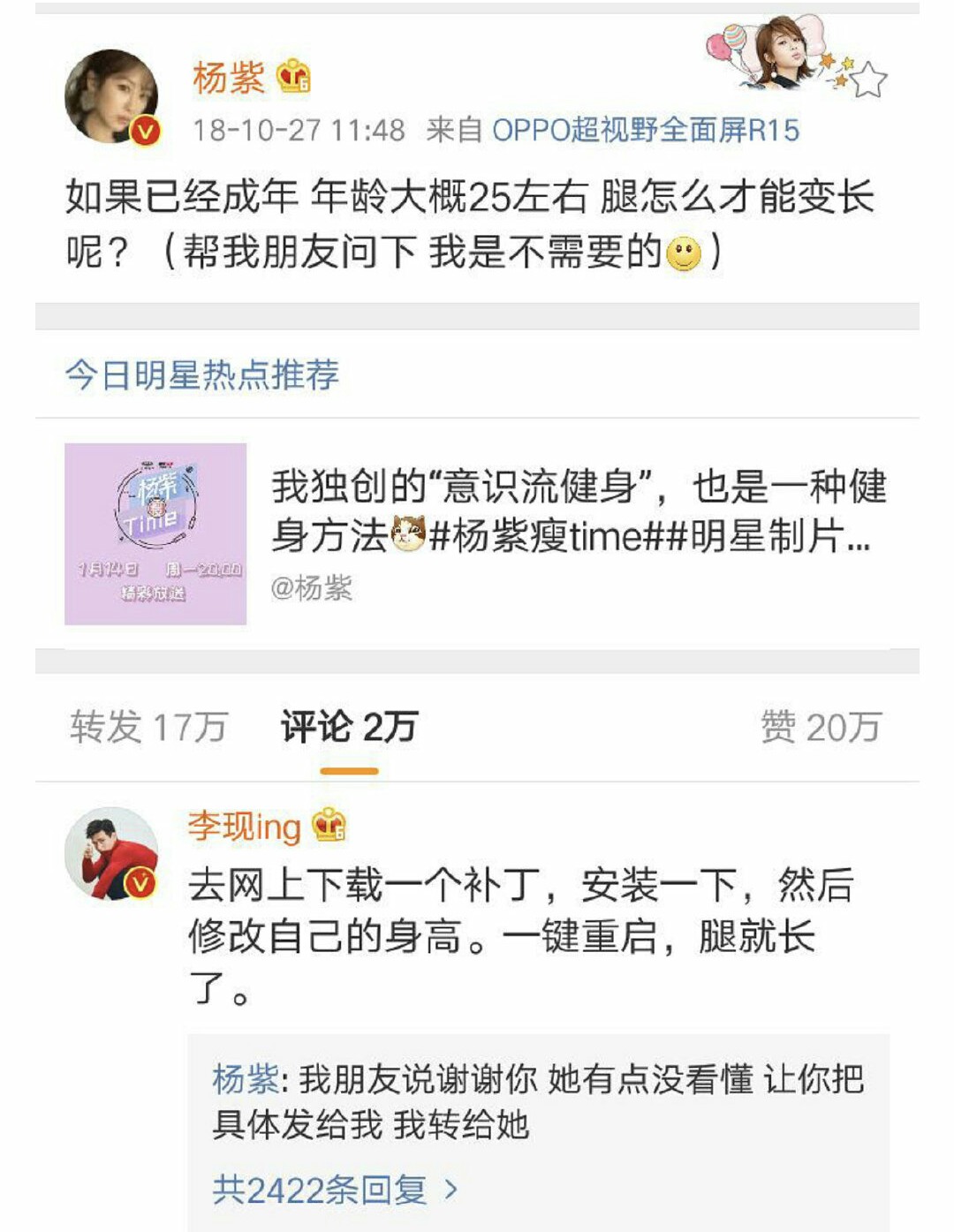Open 李现ing's profile avatar

pos(111,854)
